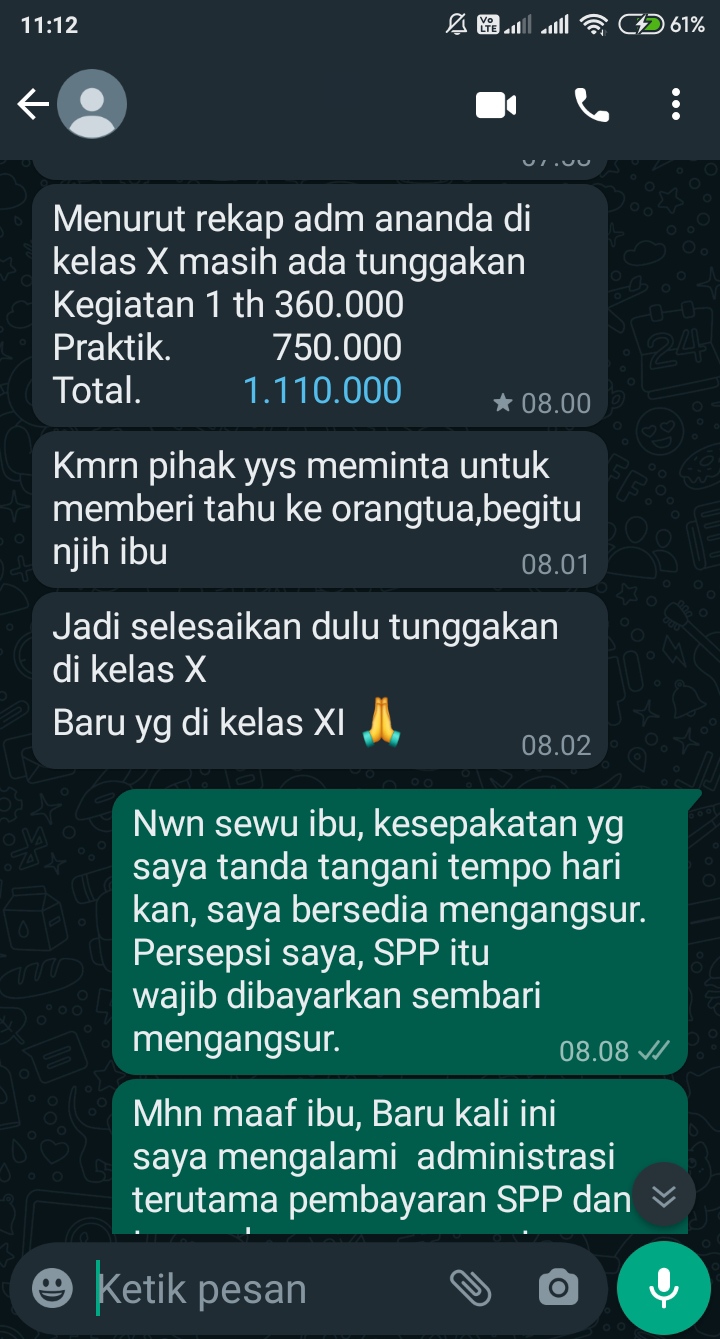This screenshot has width=720, height=1339.
Task: Attach a file with the paperclip
Action: [x=470, y=1289]
